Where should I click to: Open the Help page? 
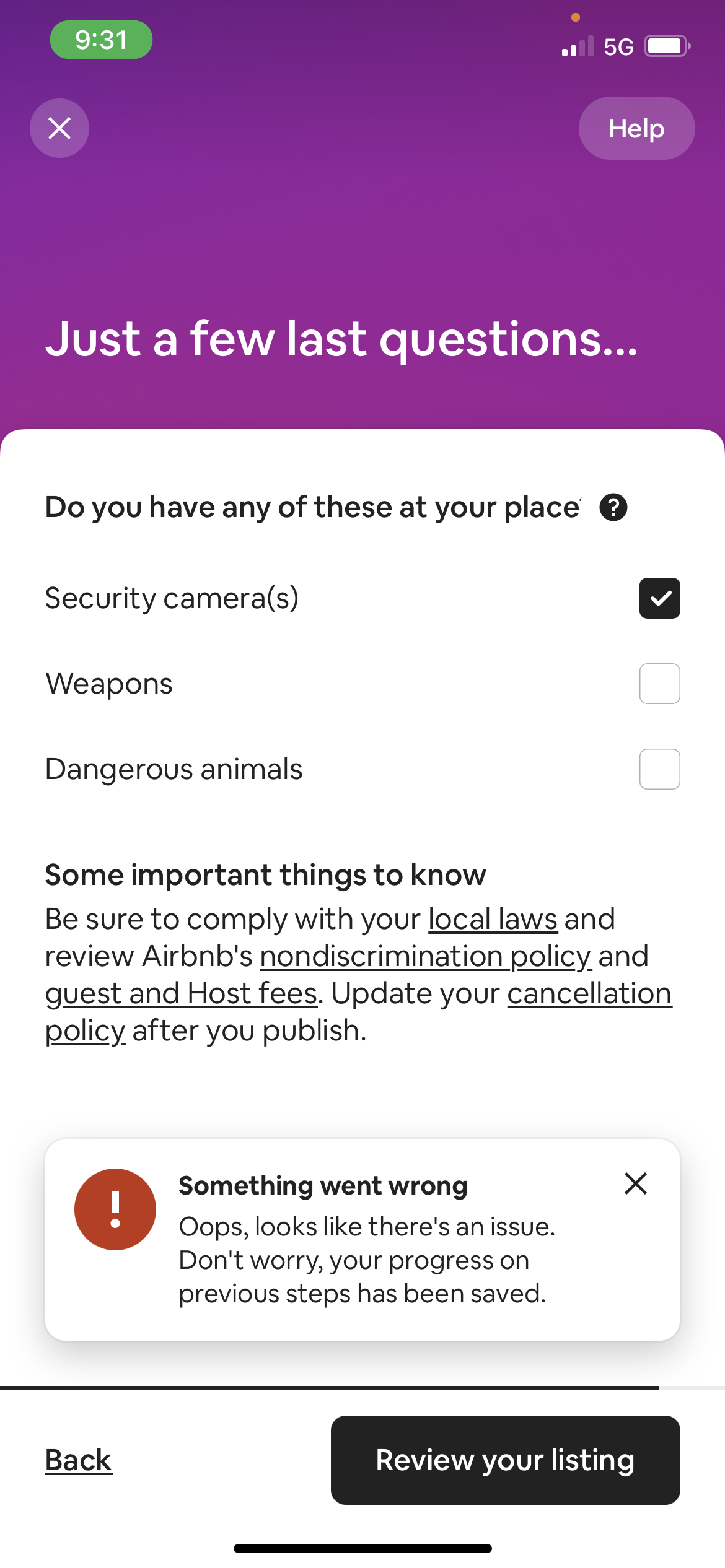click(x=636, y=128)
